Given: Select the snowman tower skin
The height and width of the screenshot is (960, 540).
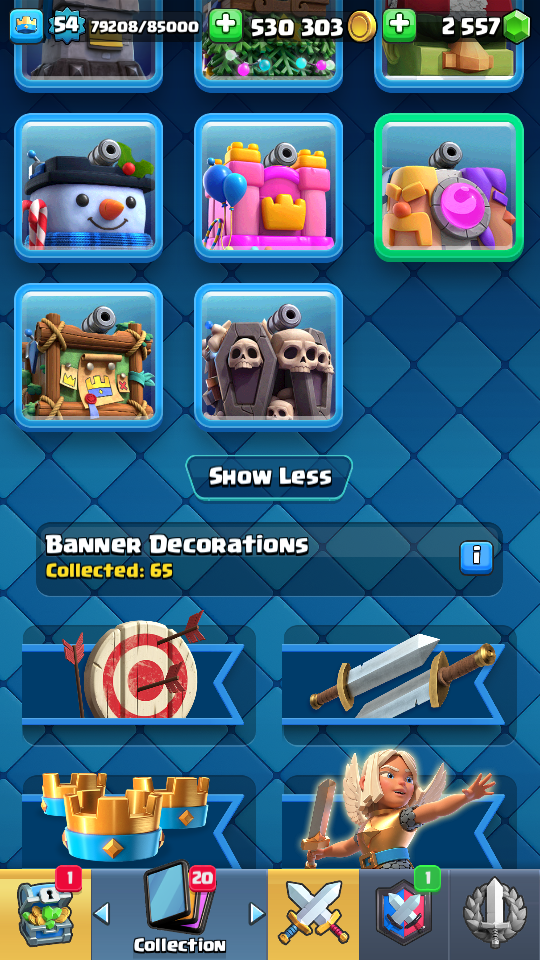Looking at the screenshot, I should [89, 187].
